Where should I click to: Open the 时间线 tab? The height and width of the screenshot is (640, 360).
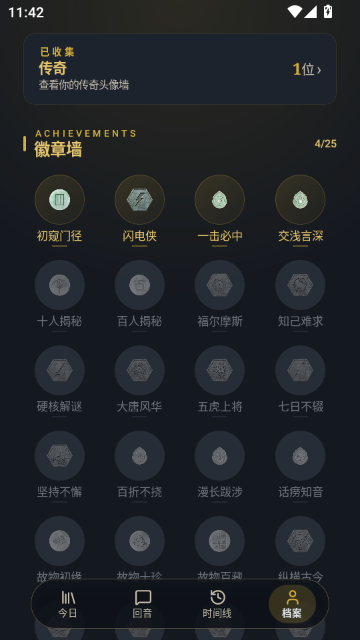pyautogui.click(x=217, y=604)
